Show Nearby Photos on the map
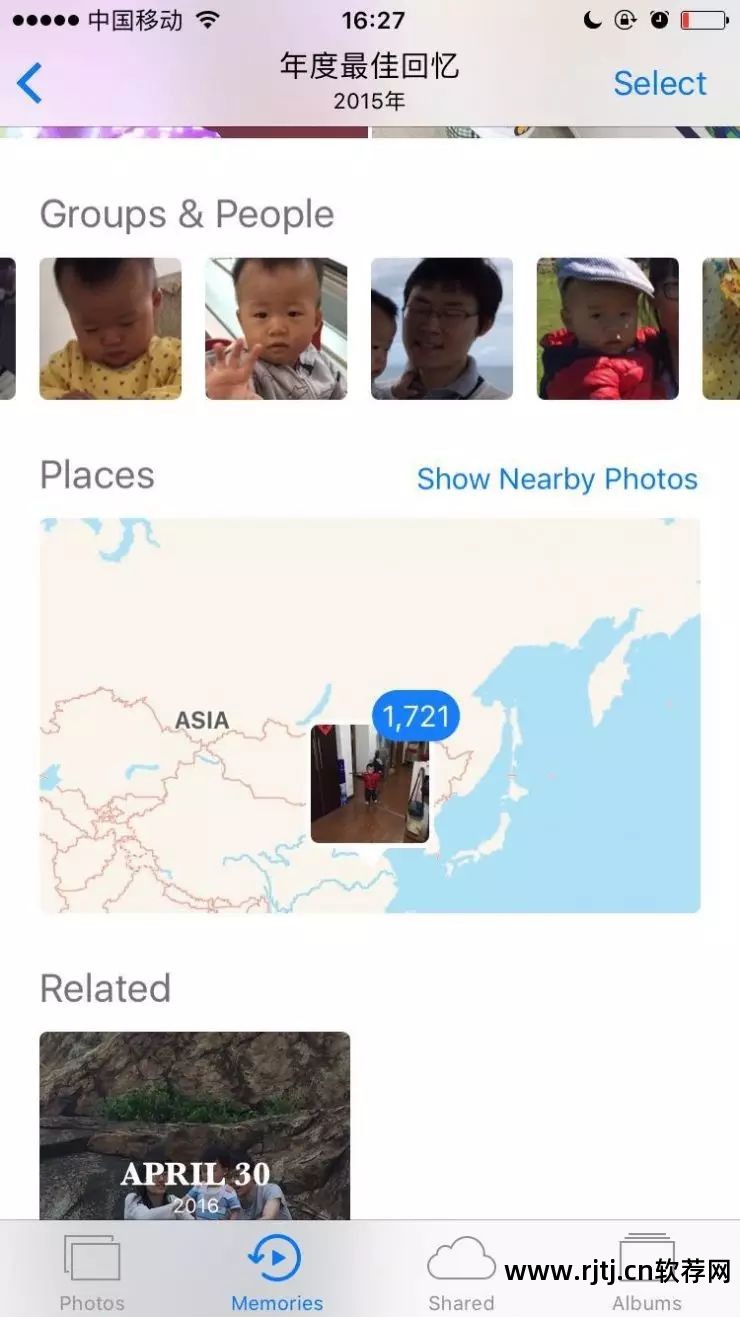The width and height of the screenshot is (740, 1317). click(557, 479)
